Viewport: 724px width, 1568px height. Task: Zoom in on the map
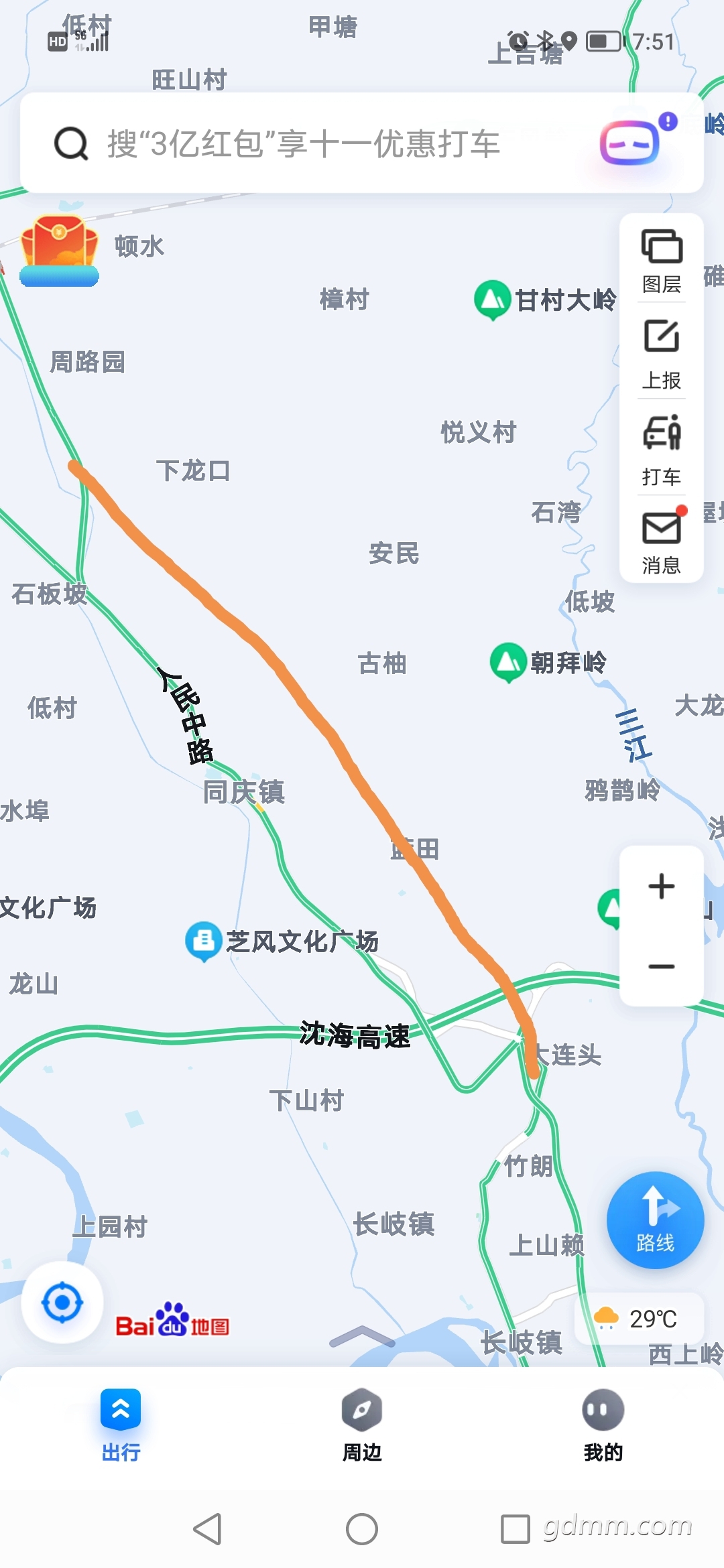pyautogui.click(x=662, y=886)
